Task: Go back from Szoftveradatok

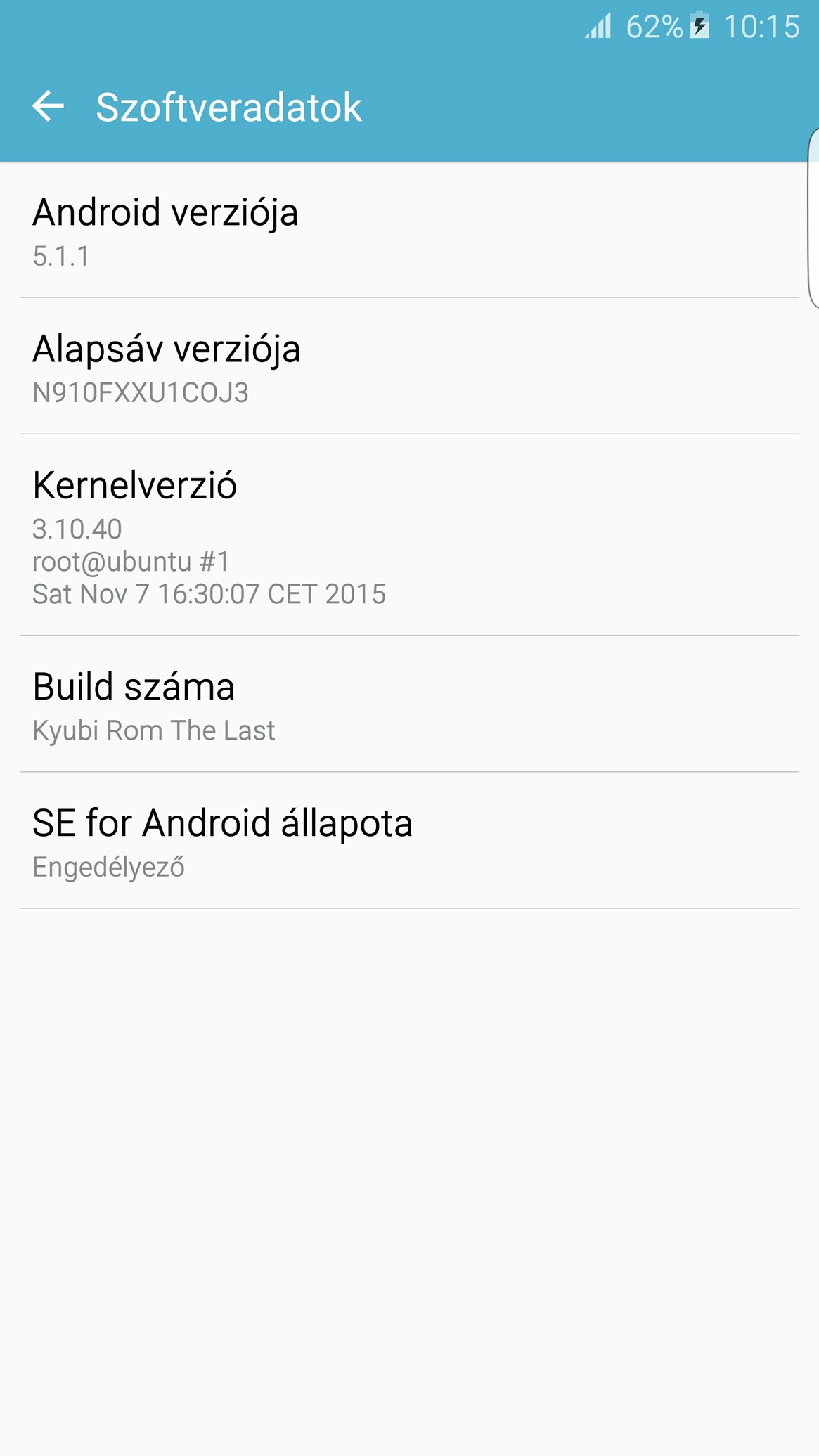Action: [48, 107]
